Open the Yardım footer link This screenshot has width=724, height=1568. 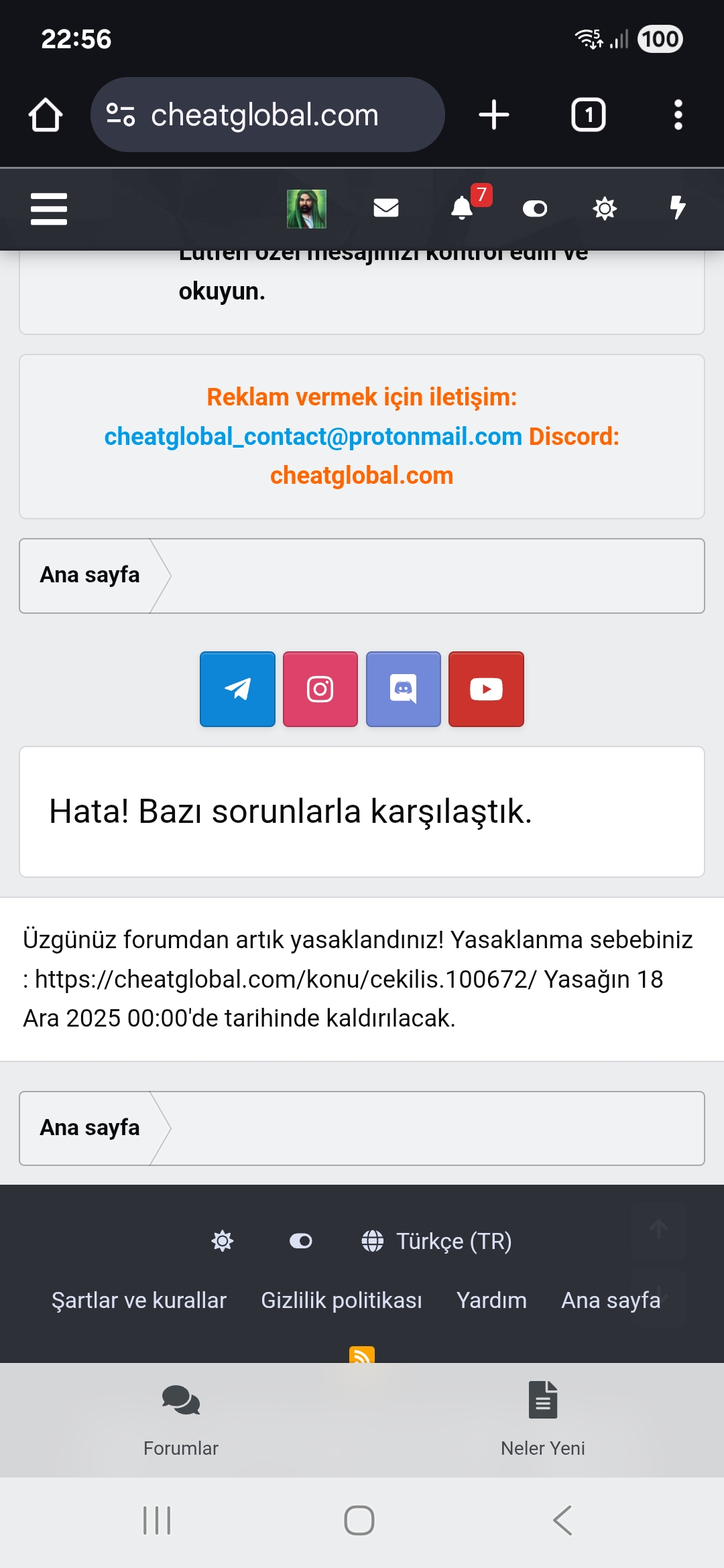491,1300
